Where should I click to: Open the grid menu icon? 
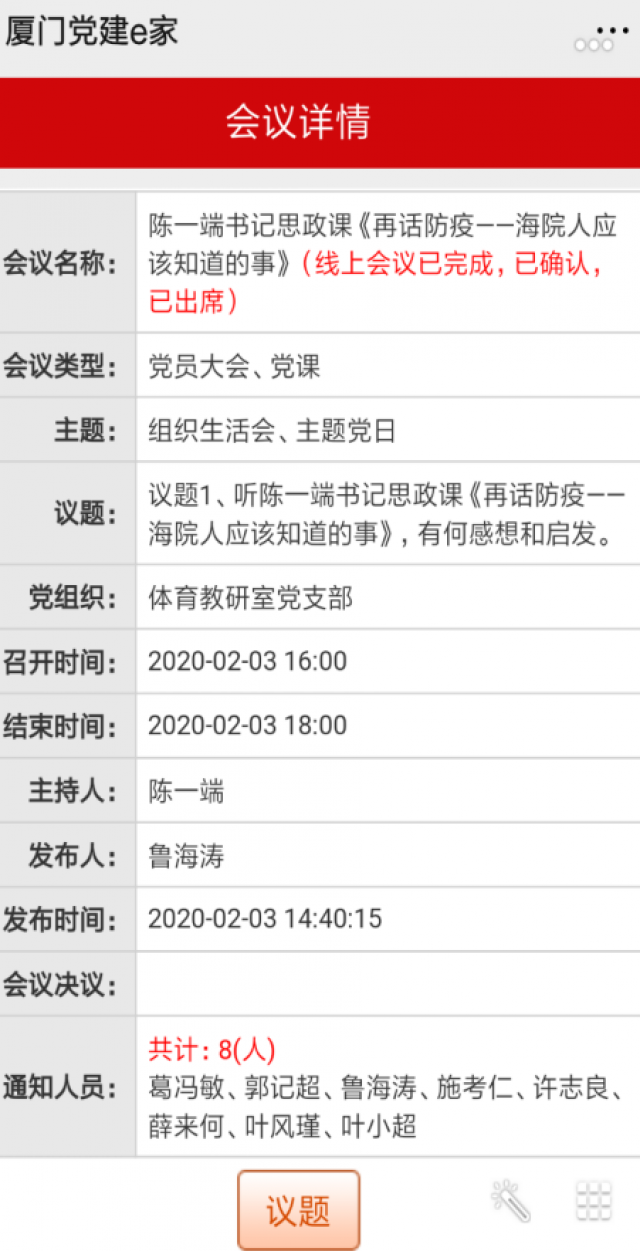coord(594,1200)
